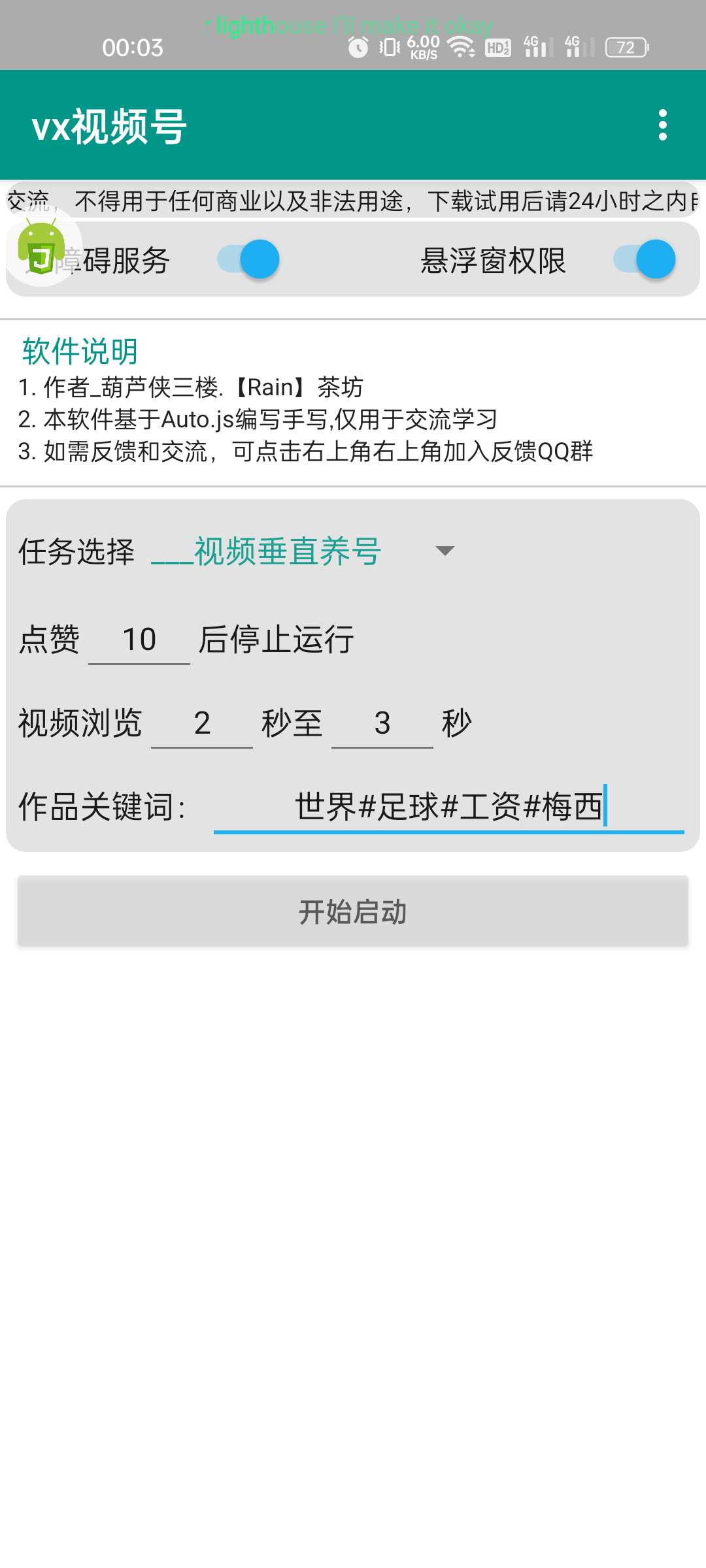Toggle the 悬浮窗权限 floating window switch

[x=645, y=259]
